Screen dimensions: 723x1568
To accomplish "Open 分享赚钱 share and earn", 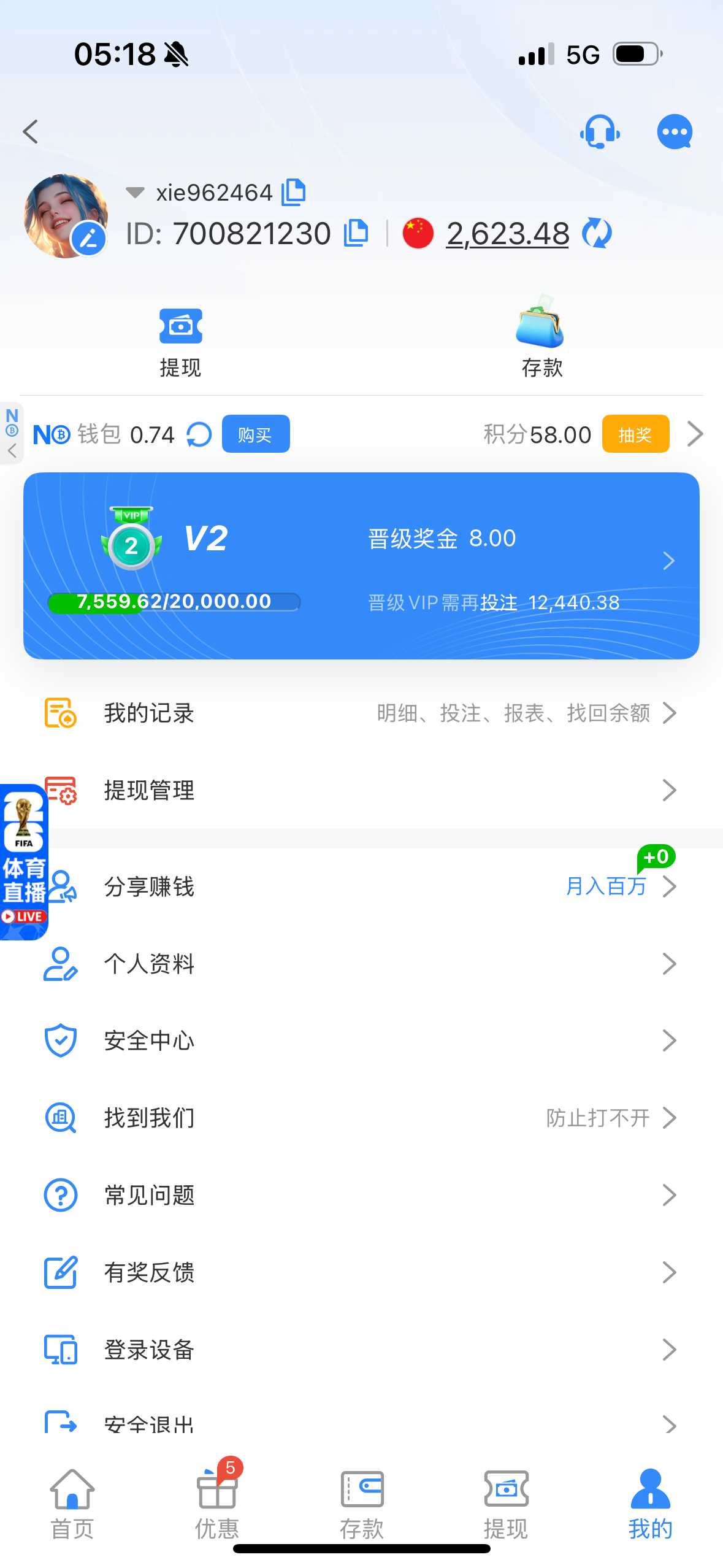I will pos(361,886).
